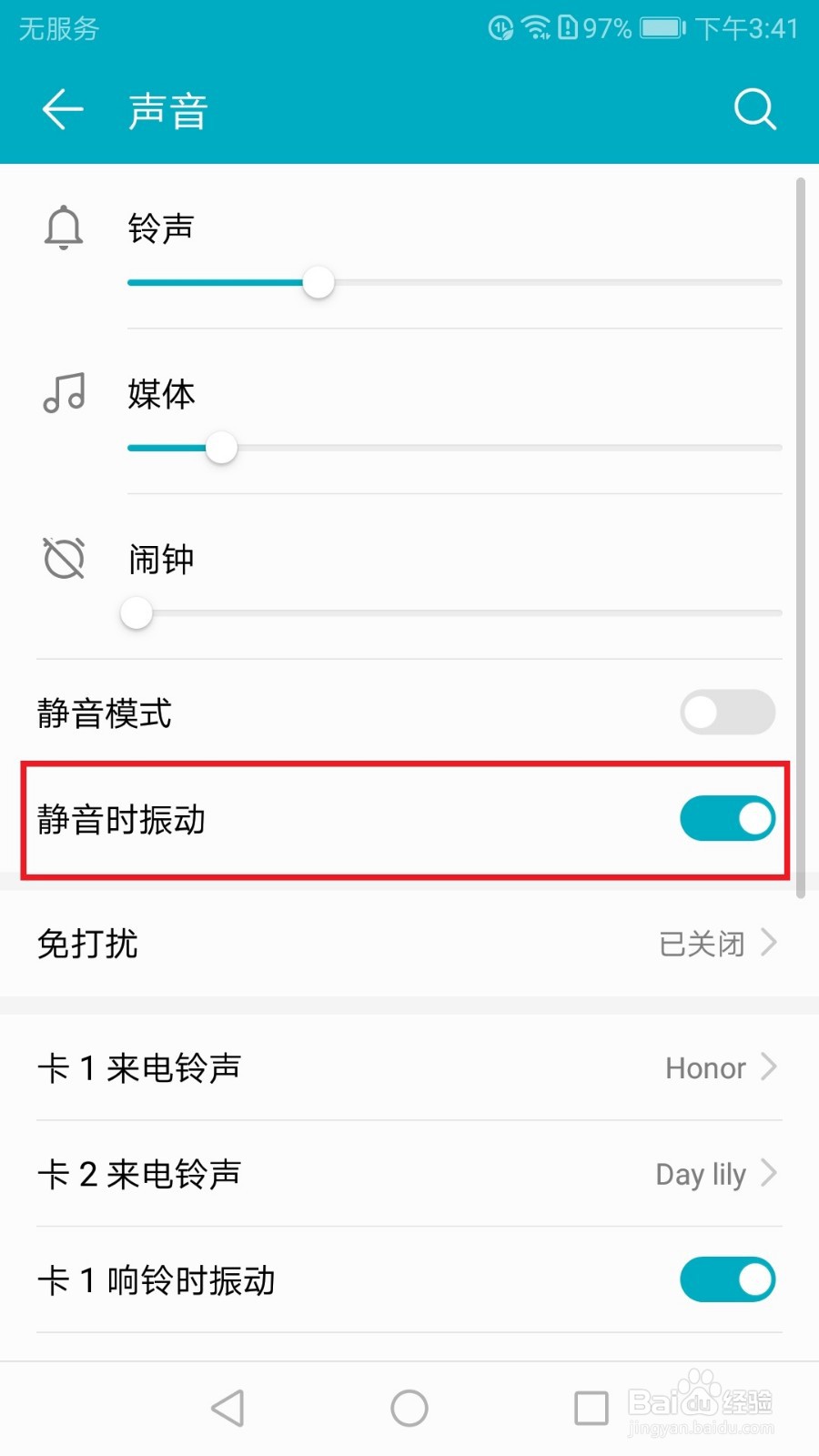Tap the battery icon in the status bar
Screen dimensions: 819x1456
[658, 27]
